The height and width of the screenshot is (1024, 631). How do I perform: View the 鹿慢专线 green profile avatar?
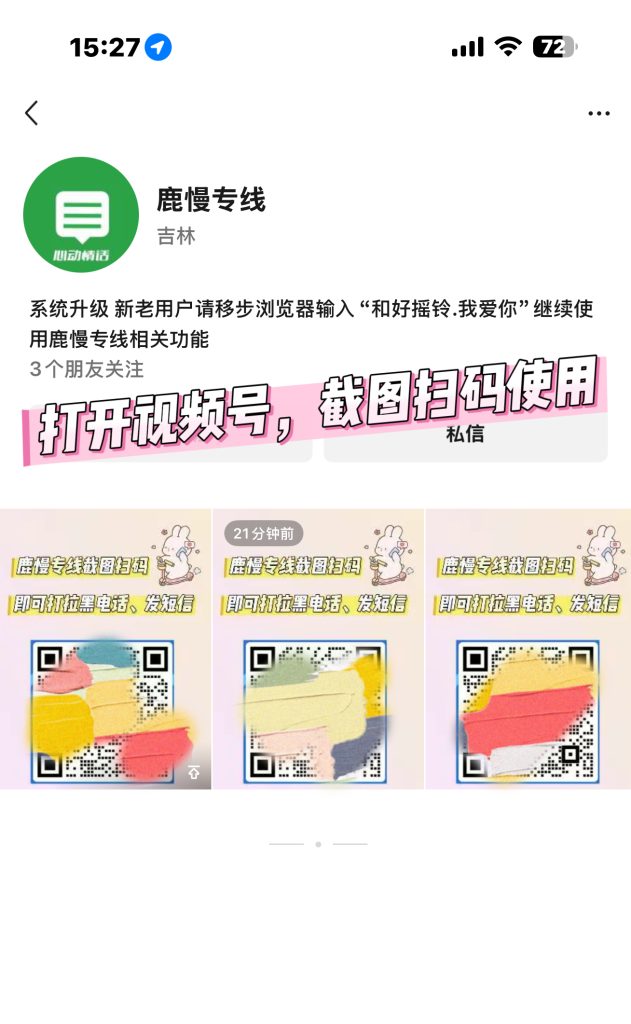(x=80, y=215)
